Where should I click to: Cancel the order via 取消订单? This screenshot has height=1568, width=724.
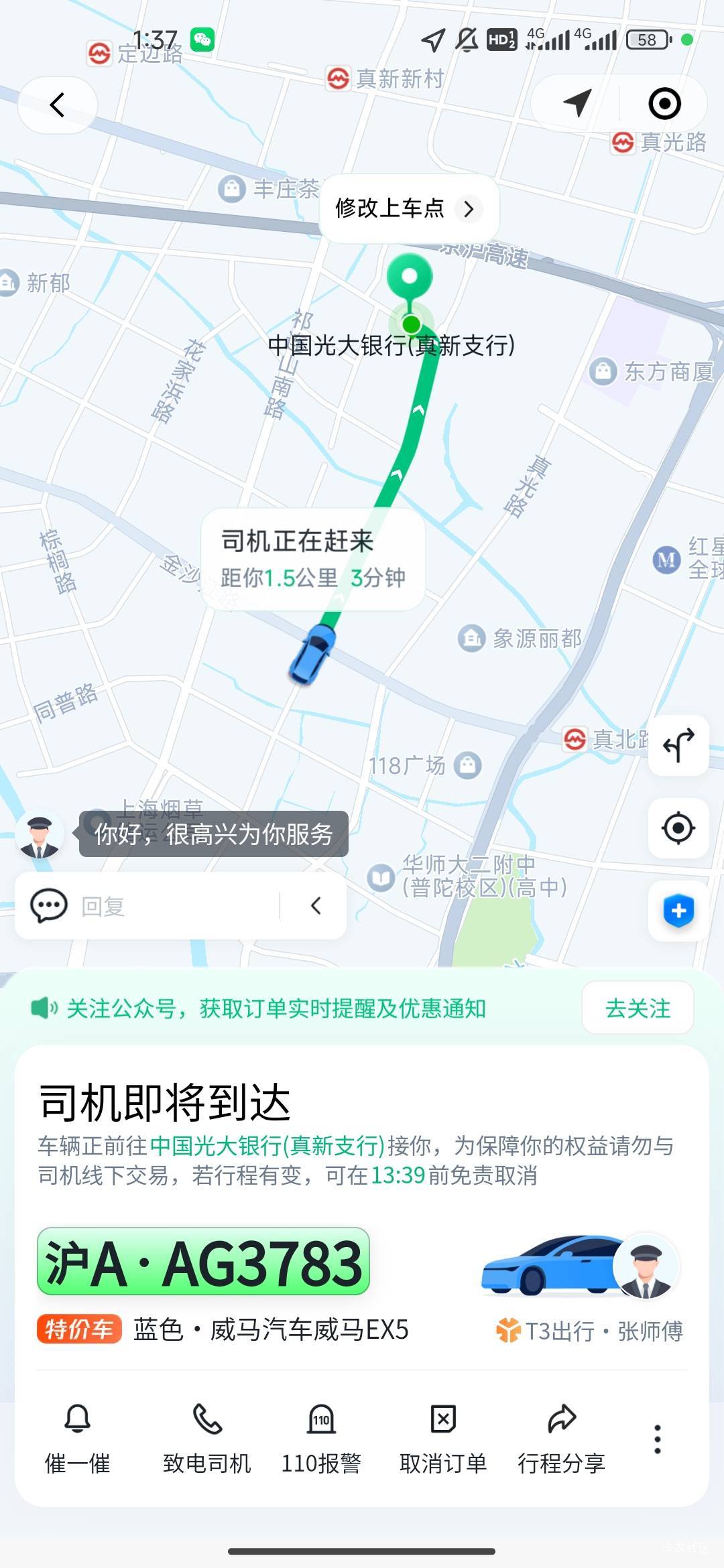tap(443, 1439)
